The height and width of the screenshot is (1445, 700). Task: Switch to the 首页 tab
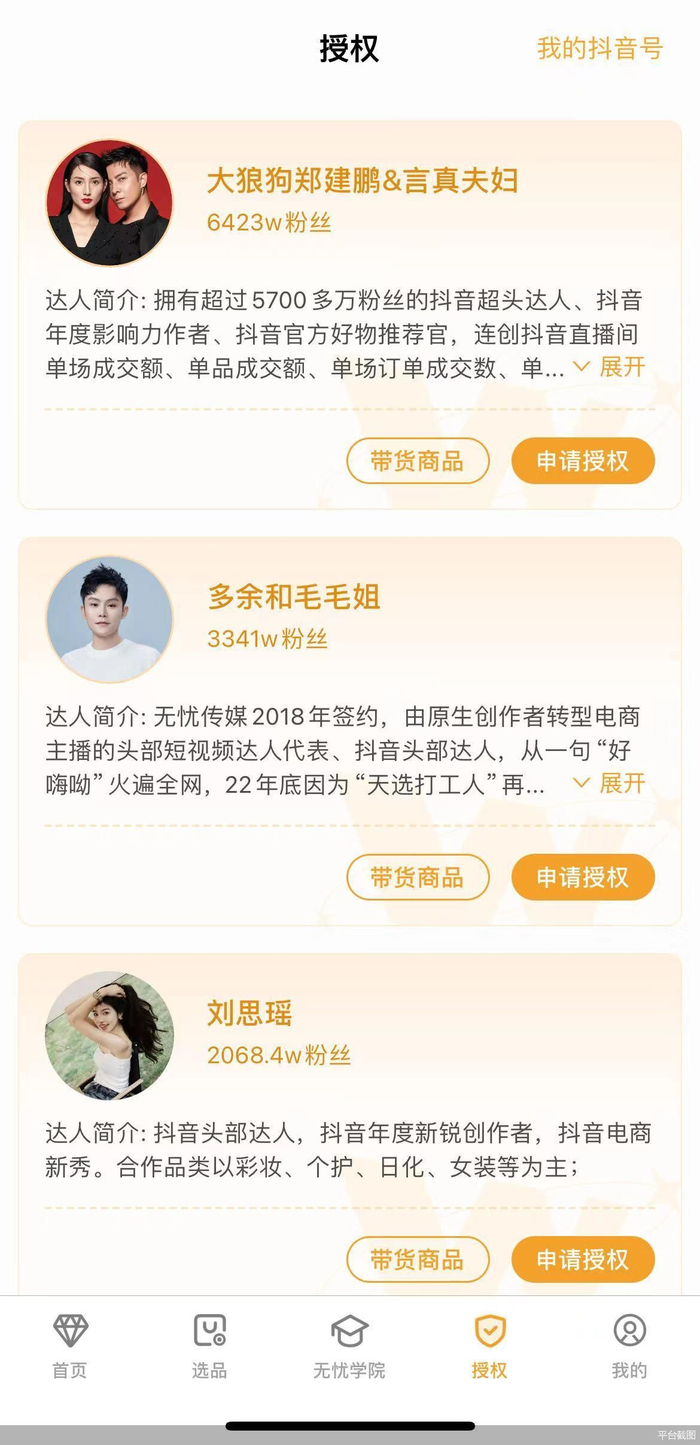pyautogui.click(x=70, y=1346)
